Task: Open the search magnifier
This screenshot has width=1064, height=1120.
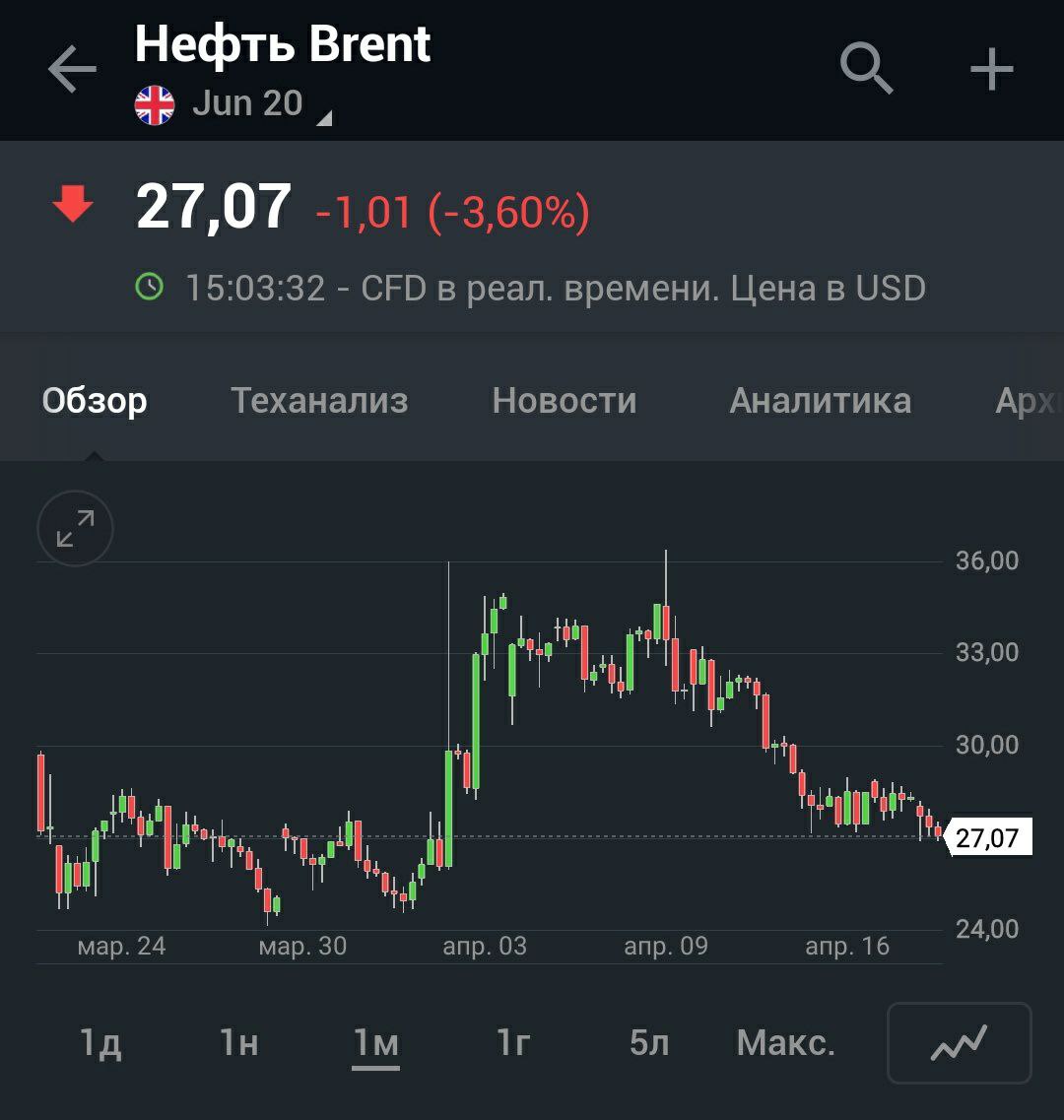Action: point(867,70)
